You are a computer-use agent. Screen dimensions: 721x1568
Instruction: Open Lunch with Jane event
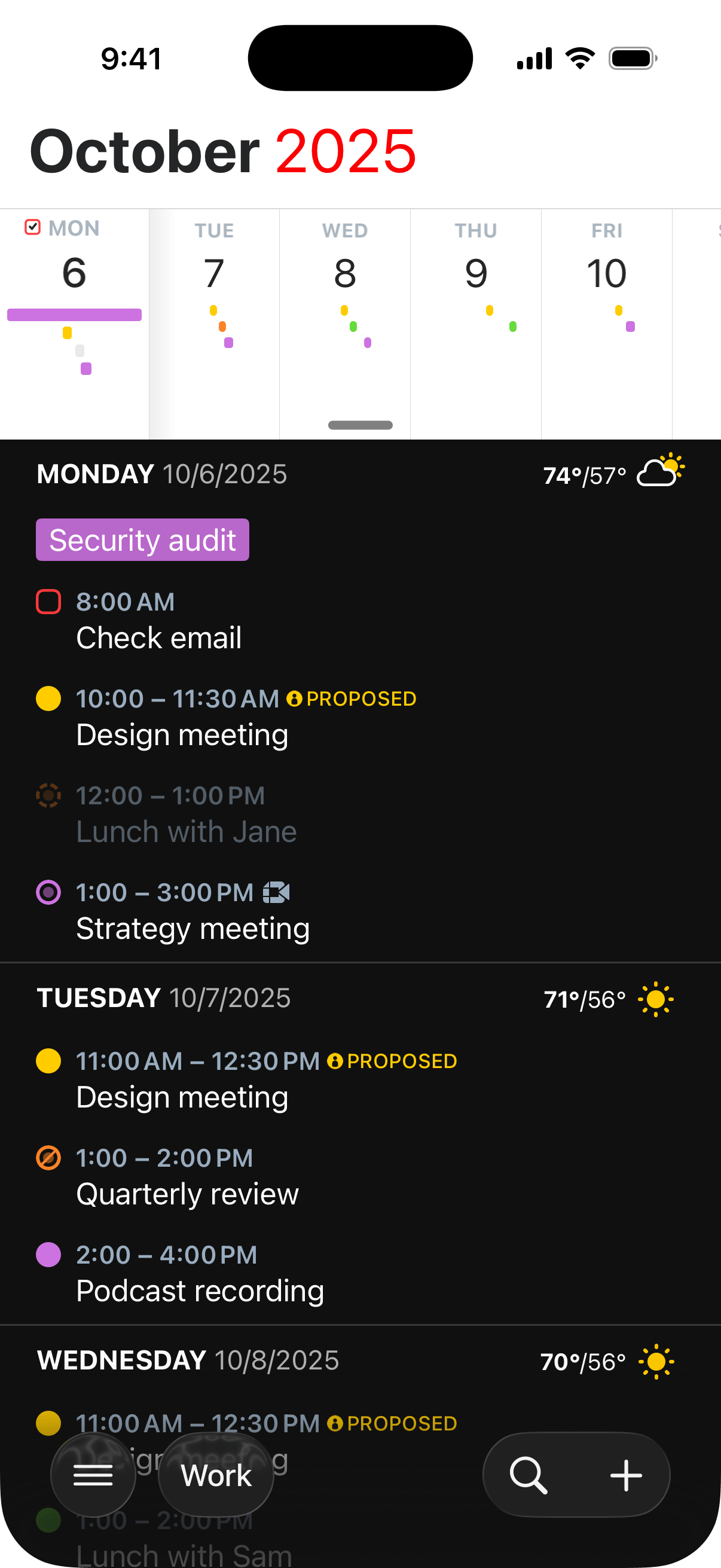pyautogui.click(x=186, y=831)
